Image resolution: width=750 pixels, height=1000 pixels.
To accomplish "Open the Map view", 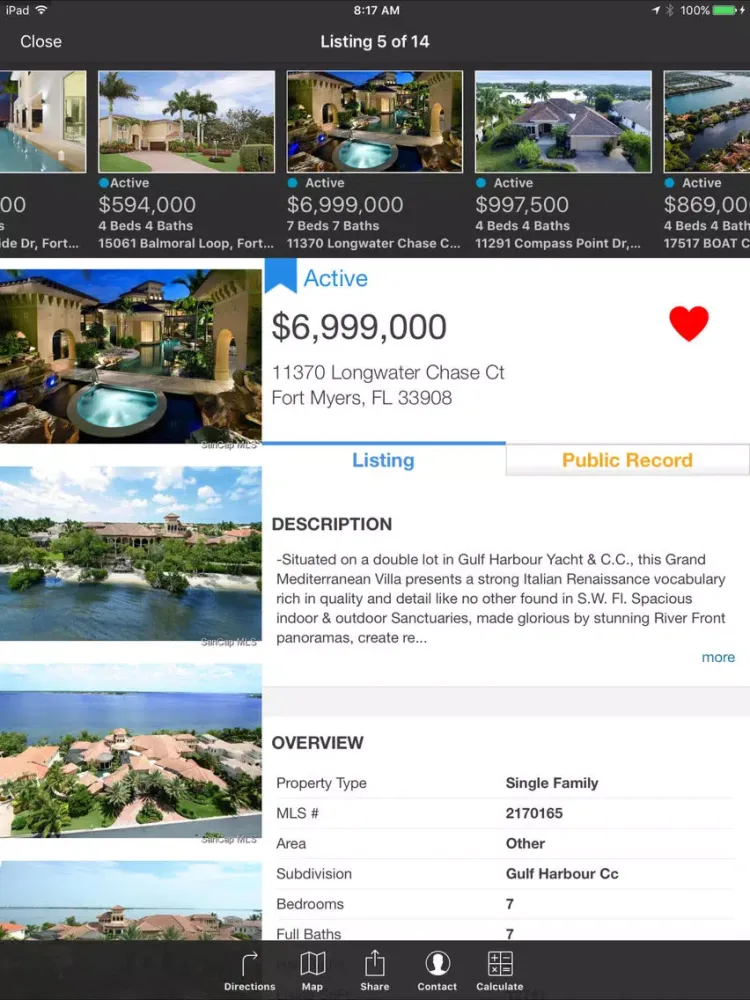I will click(312, 971).
